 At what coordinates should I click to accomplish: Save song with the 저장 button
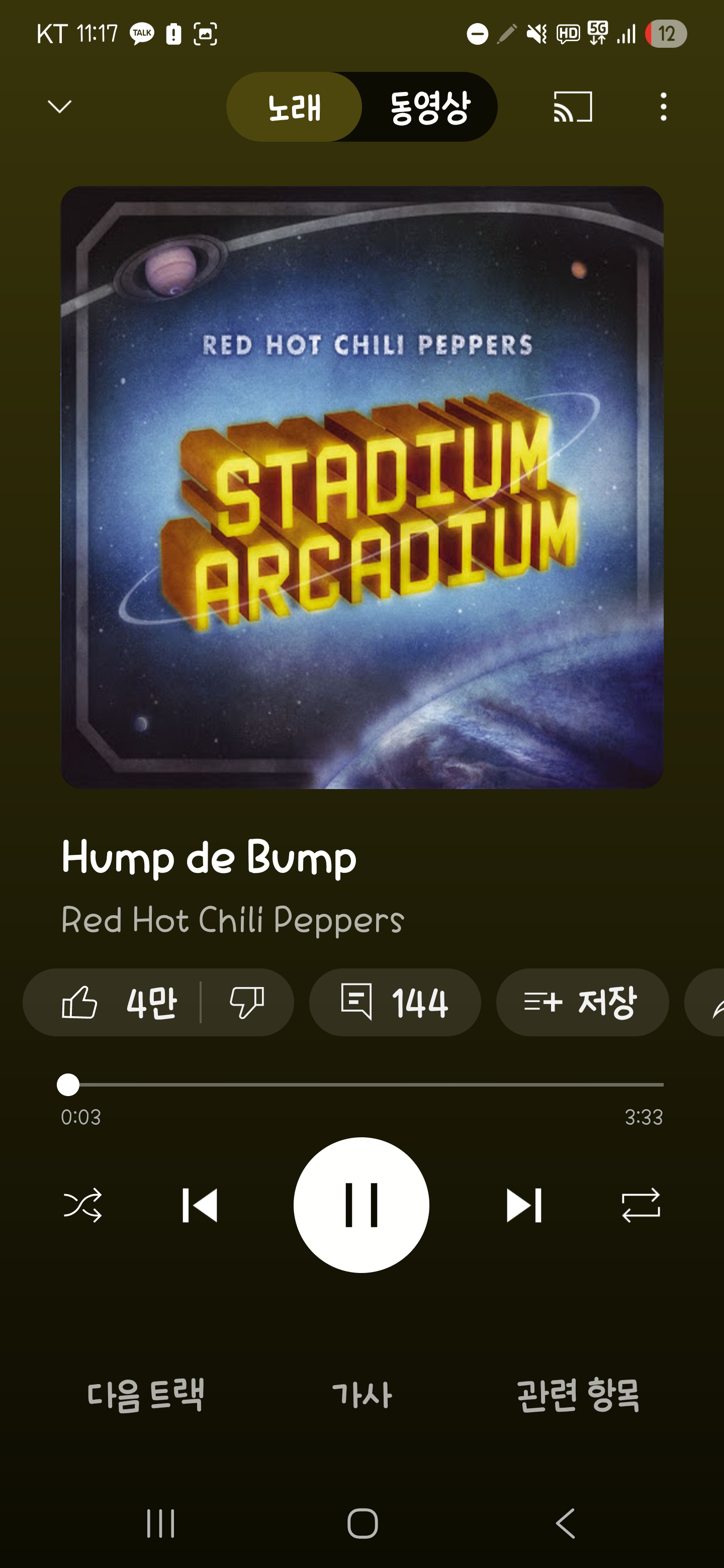582,1003
